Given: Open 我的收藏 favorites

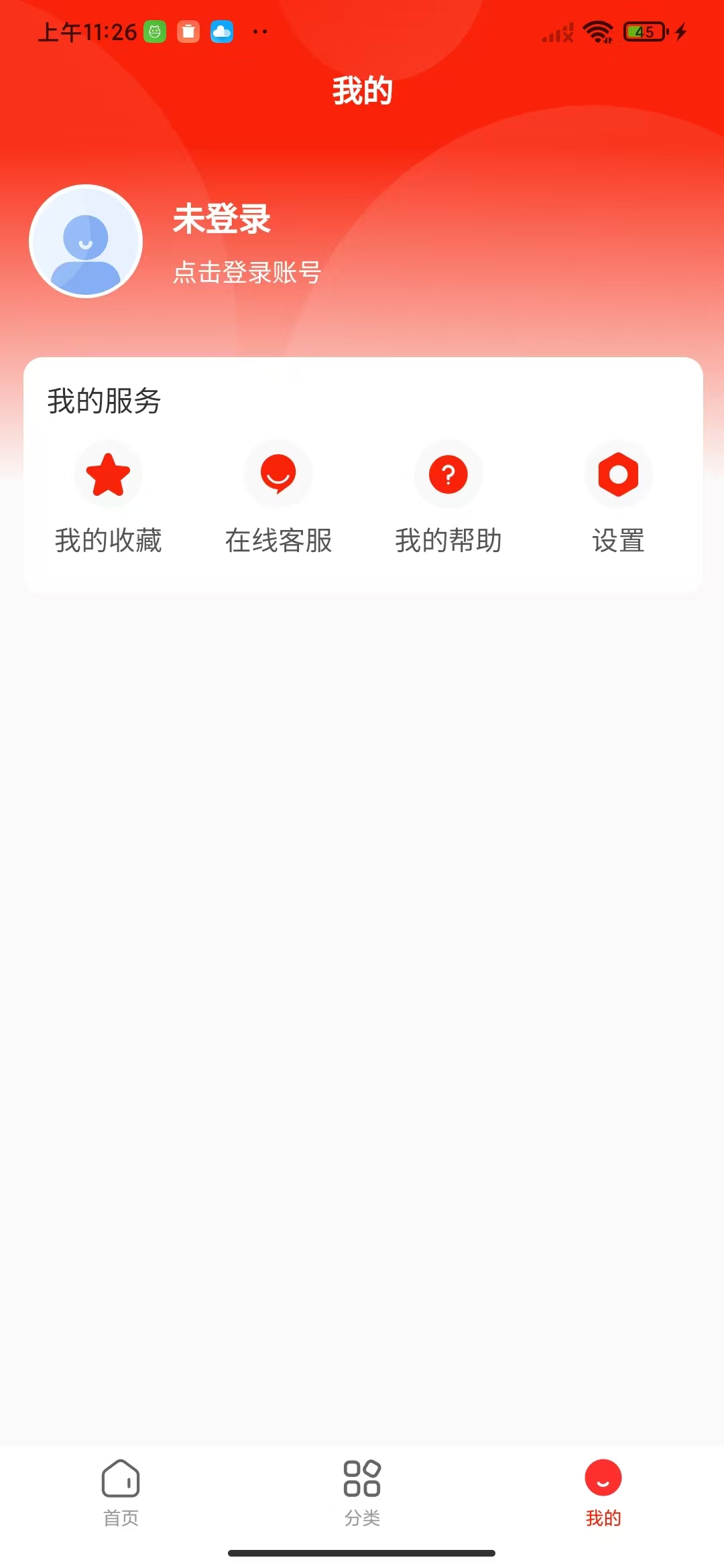Looking at the screenshot, I should coord(108,499).
